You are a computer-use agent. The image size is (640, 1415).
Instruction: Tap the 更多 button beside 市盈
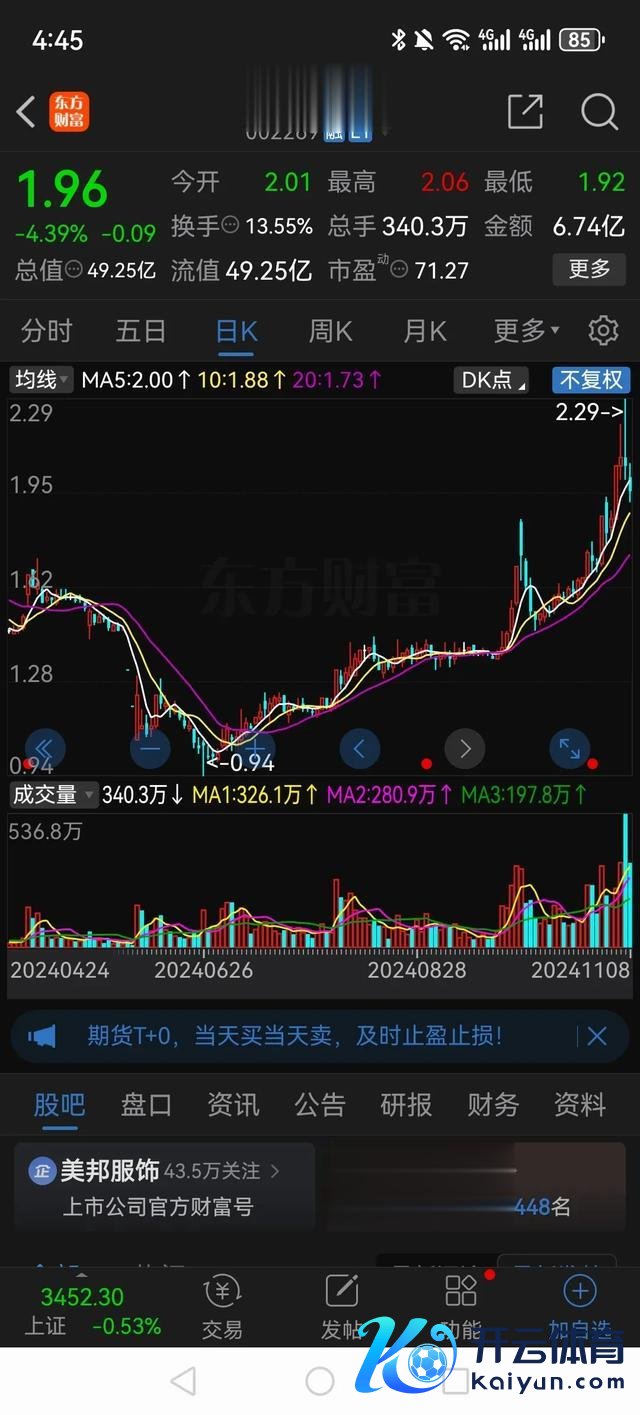[589, 269]
